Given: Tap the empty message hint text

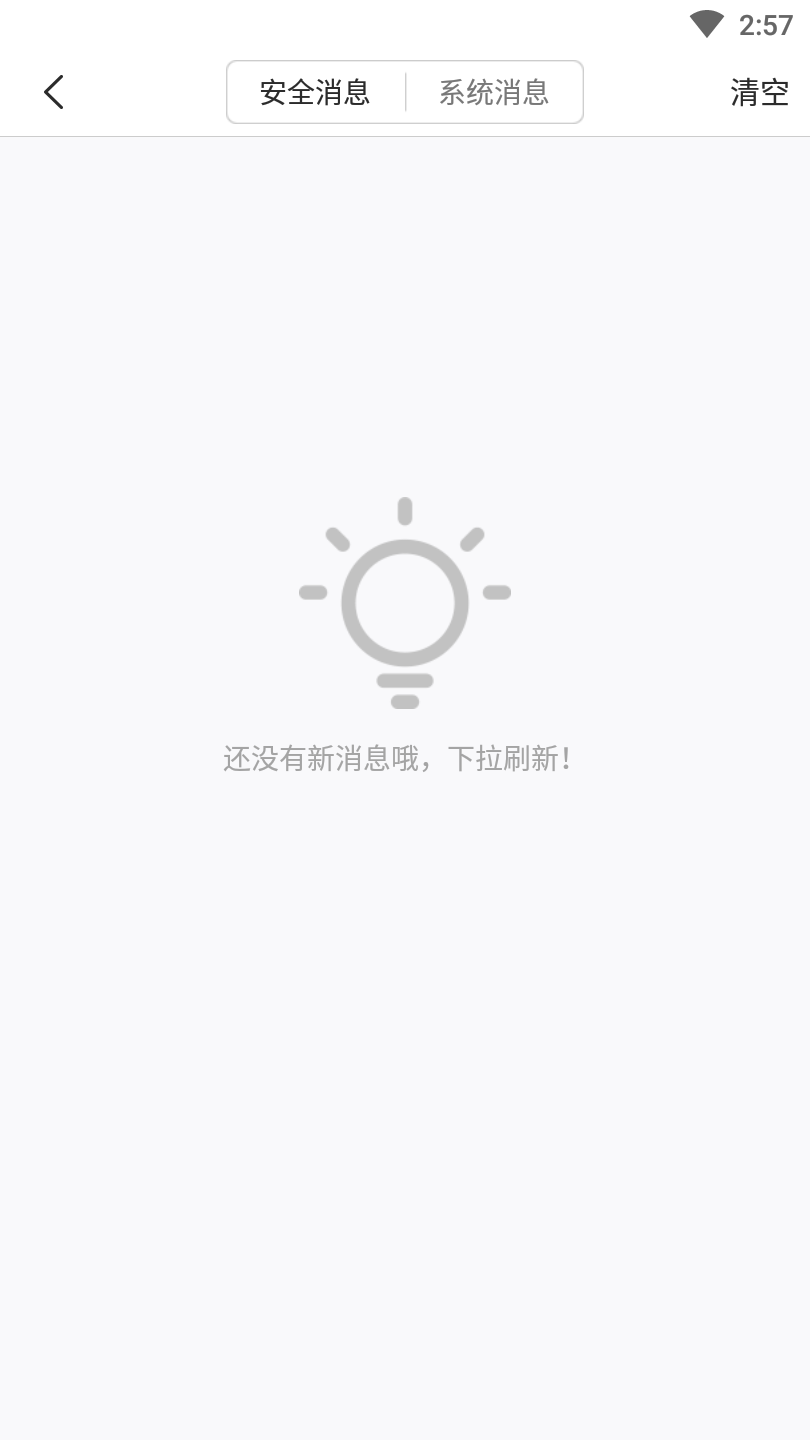Looking at the screenshot, I should (400, 759).
